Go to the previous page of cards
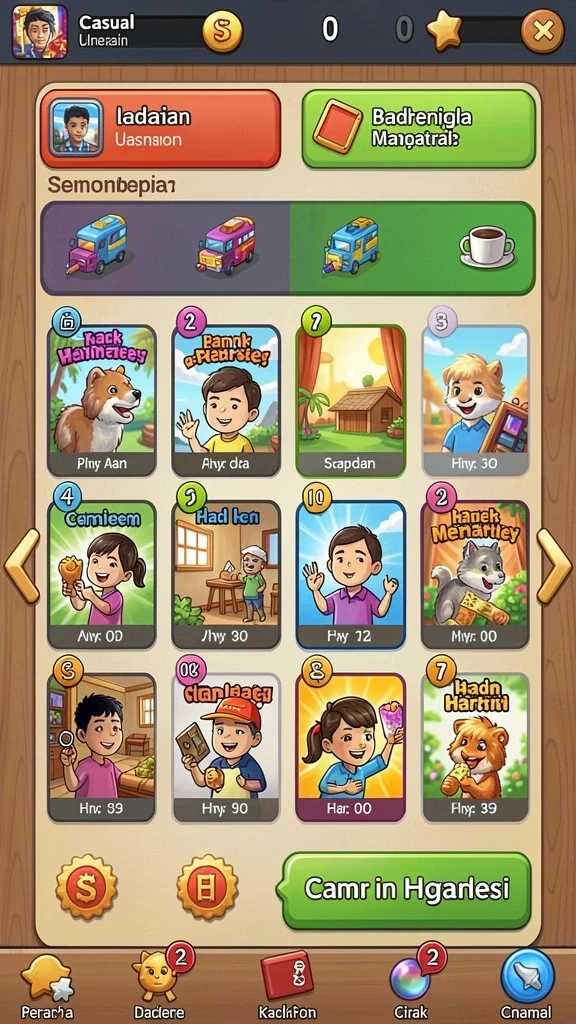The image size is (576, 1024). pos(22,566)
